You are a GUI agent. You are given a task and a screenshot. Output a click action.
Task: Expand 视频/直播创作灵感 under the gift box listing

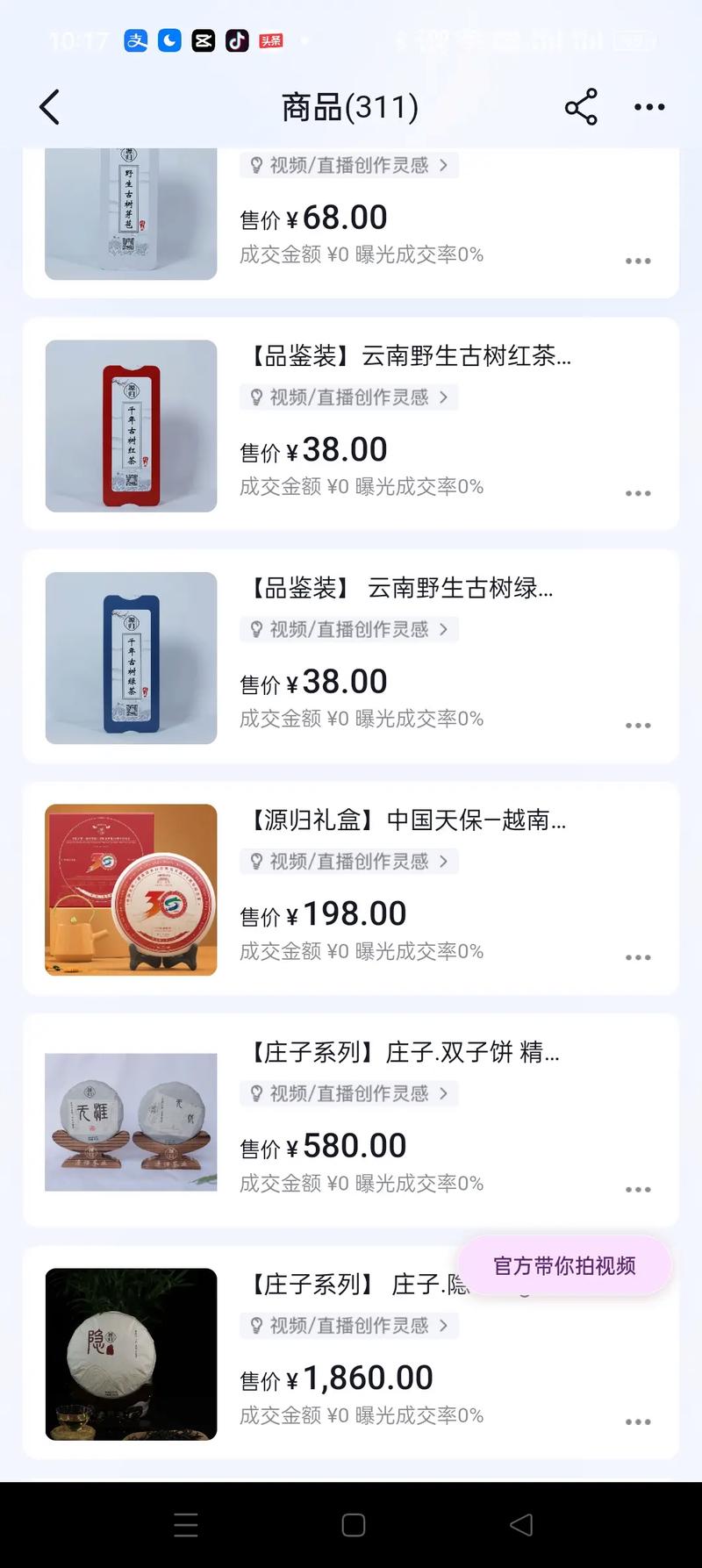pyautogui.click(x=347, y=862)
